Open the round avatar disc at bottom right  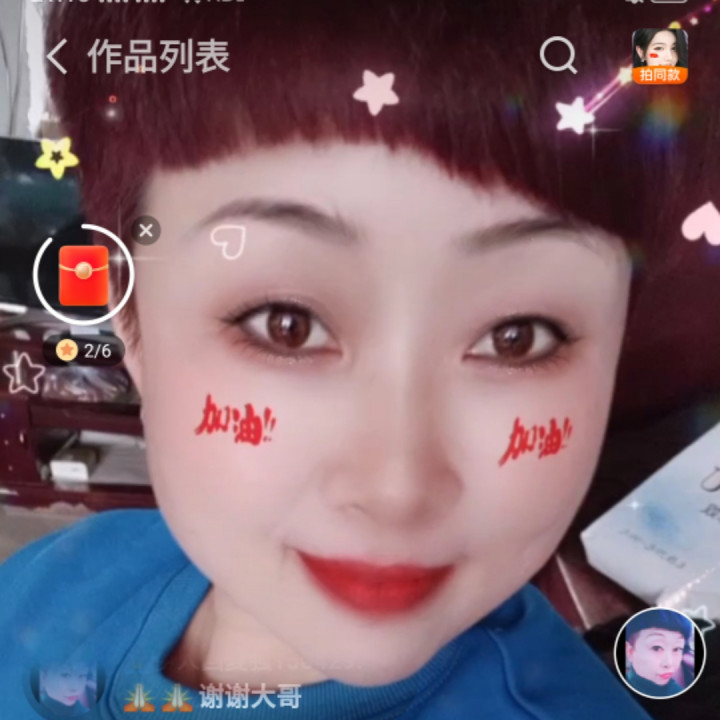click(x=659, y=652)
